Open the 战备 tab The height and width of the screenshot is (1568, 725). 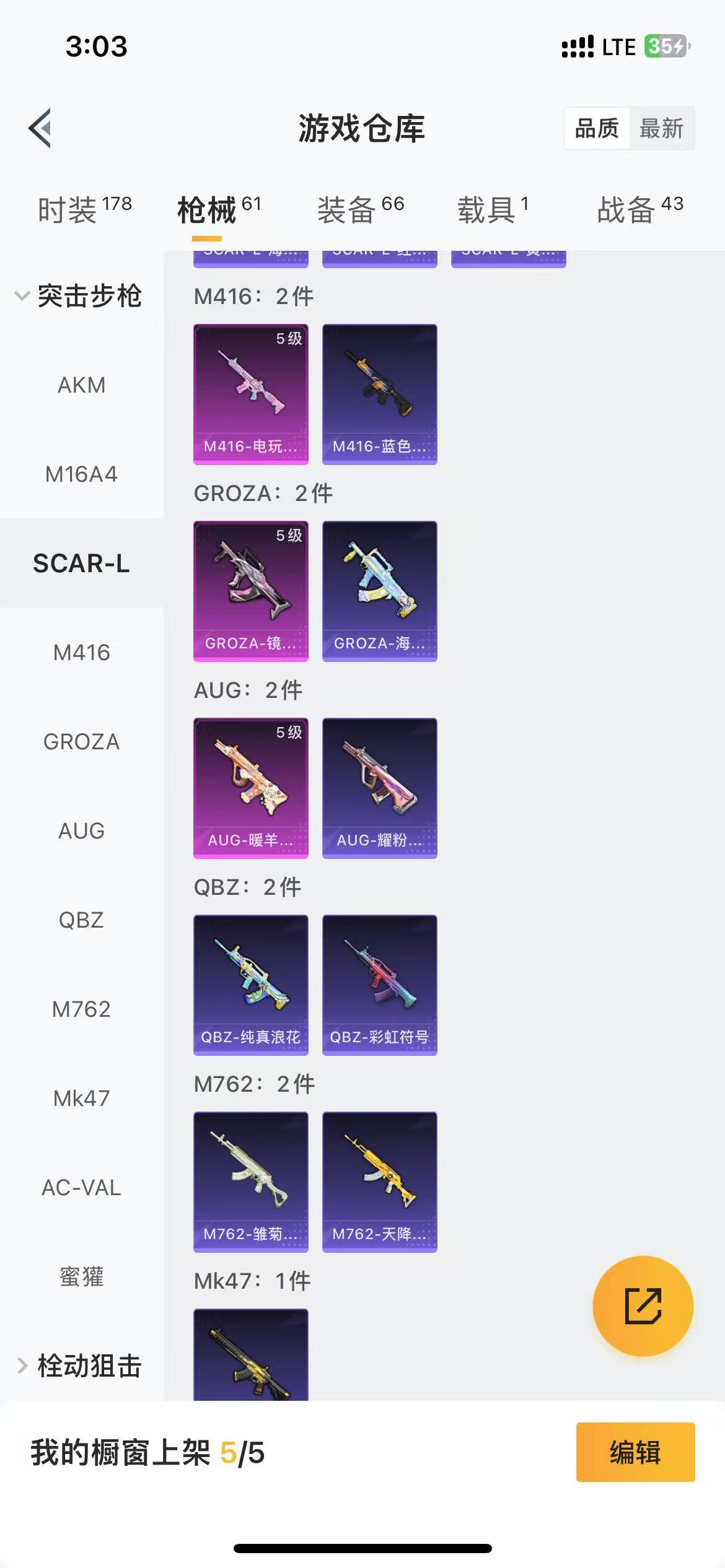(639, 210)
